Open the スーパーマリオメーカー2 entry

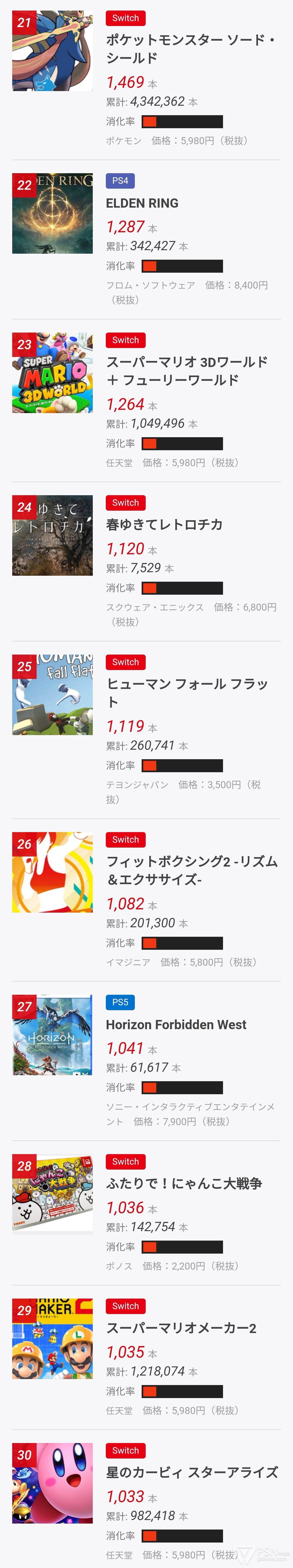(x=181, y=1328)
